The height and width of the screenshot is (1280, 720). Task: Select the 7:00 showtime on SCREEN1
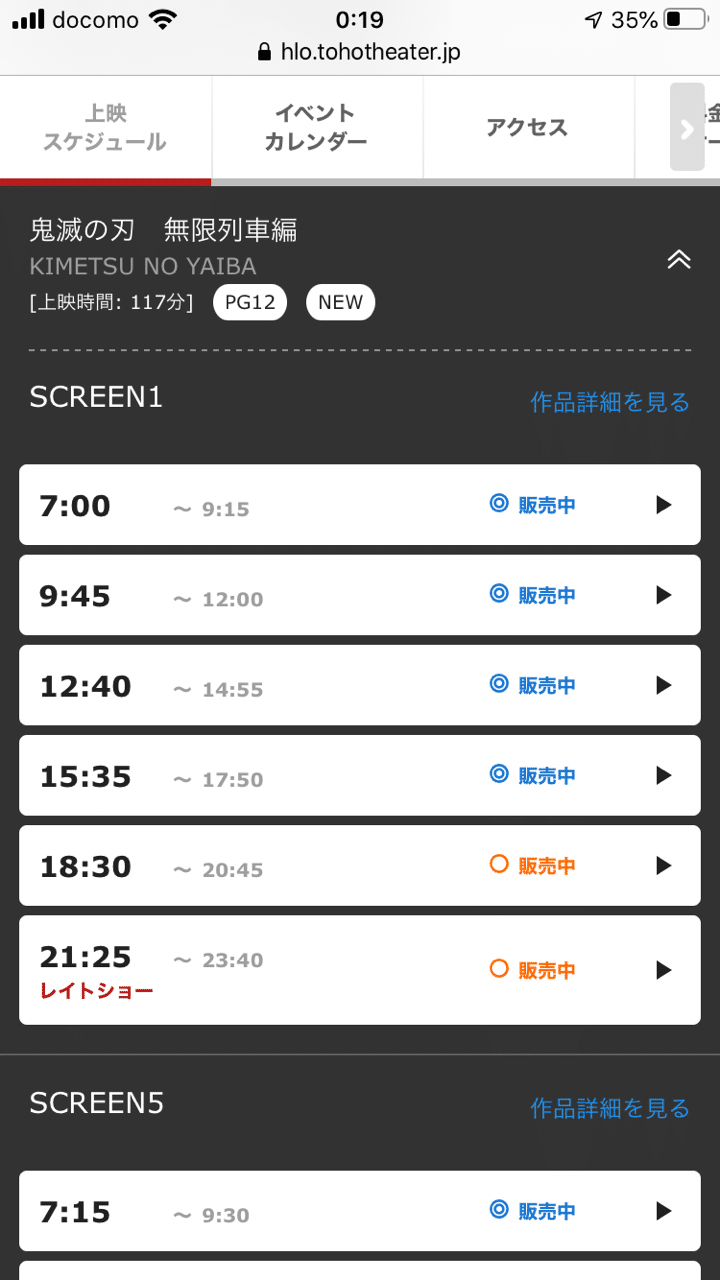coord(360,505)
